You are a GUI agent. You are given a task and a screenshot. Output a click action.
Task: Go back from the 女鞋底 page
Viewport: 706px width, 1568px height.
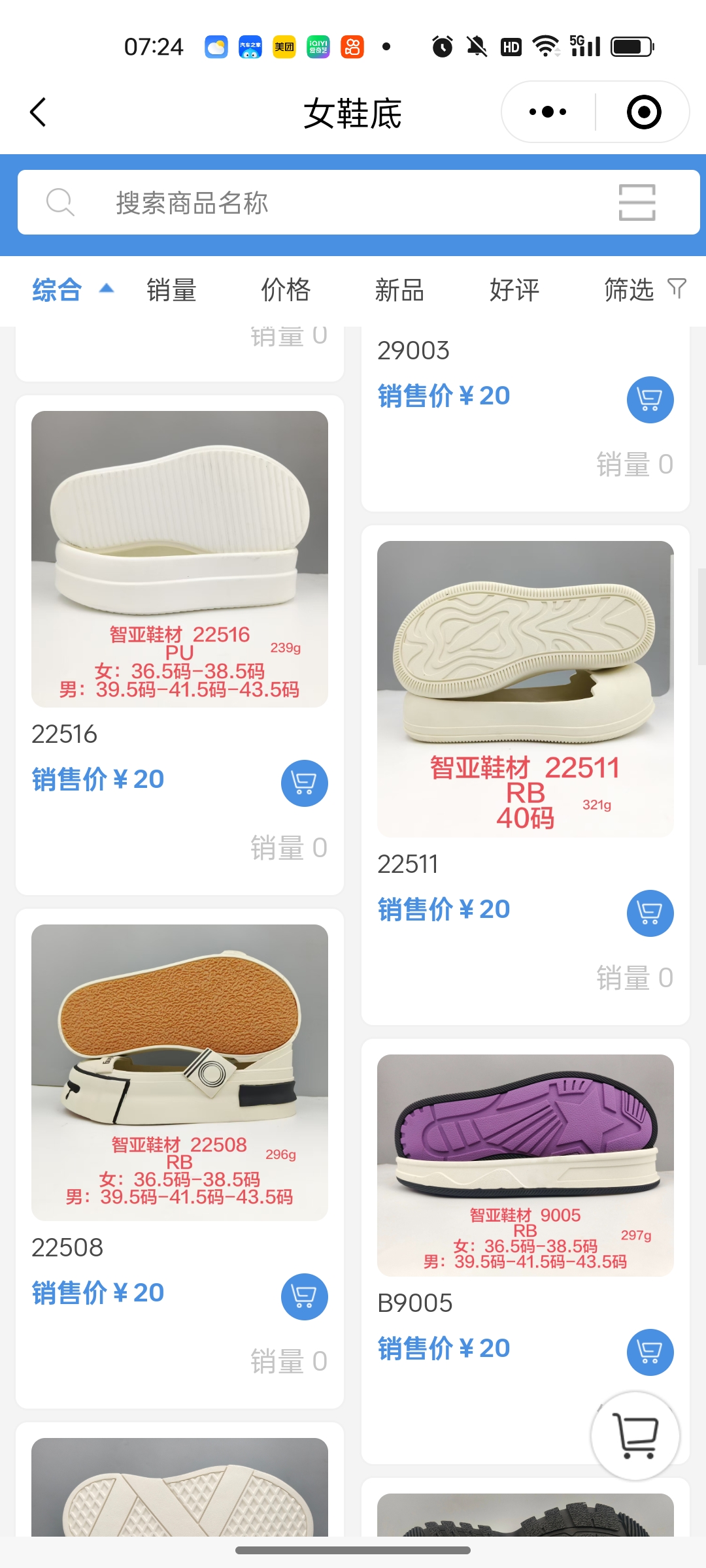(x=39, y=112)
